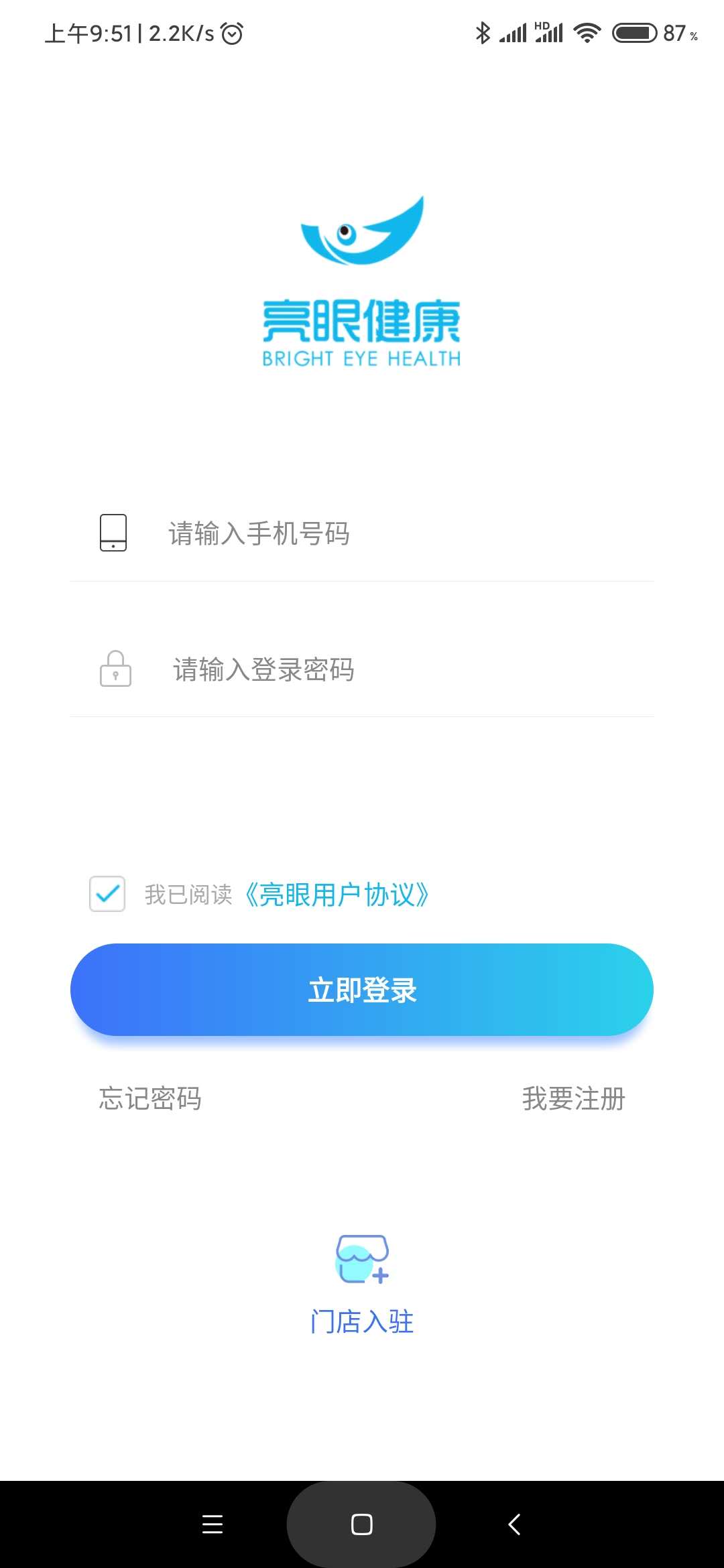The image size is (724, 1568).
Task: Select 忘记密码 to recover password
Action: (x=149, y=1099)
